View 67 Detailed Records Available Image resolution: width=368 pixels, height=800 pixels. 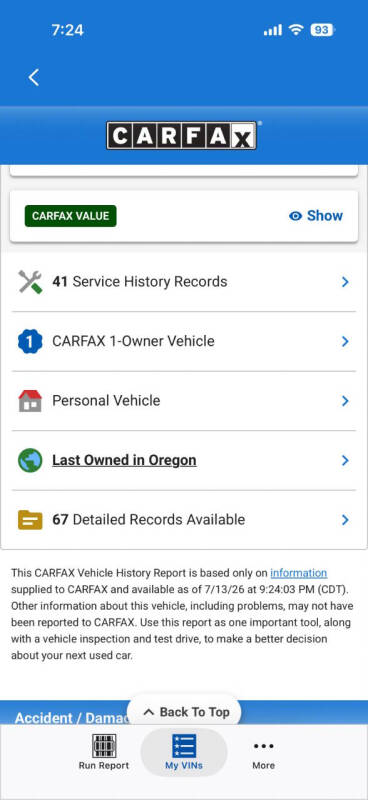pos(184,520)
